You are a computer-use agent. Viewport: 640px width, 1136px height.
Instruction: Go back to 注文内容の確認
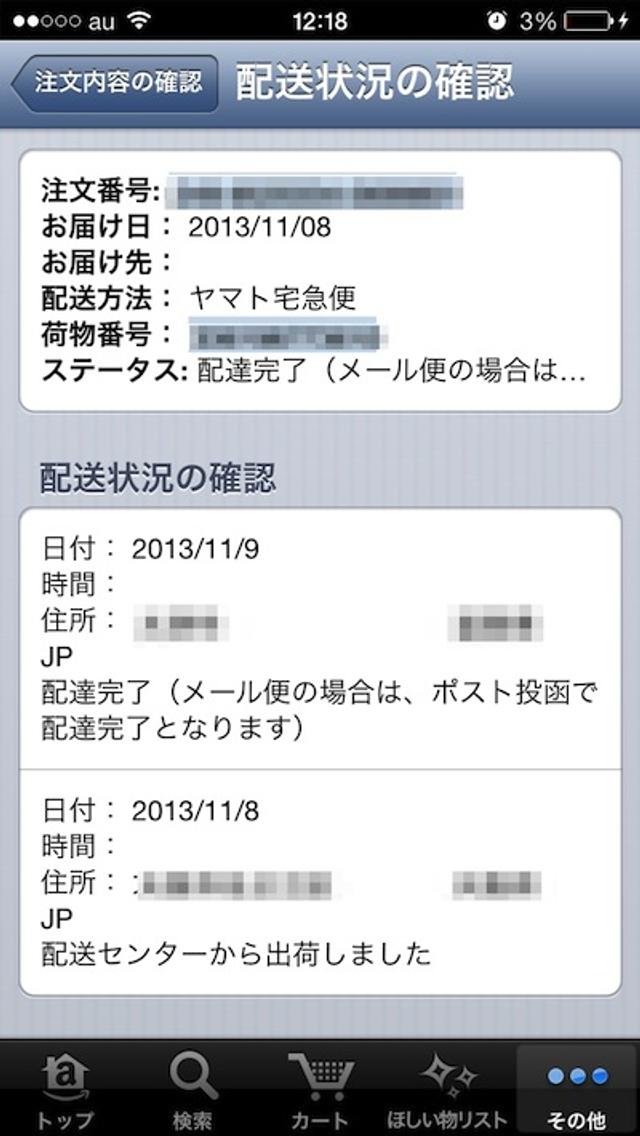coord(116,83)
